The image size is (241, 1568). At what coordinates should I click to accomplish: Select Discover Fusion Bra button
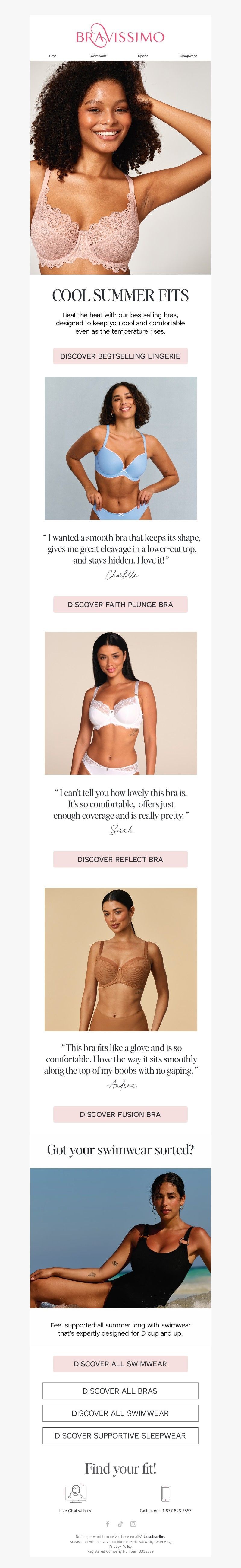pos(120,1115)
